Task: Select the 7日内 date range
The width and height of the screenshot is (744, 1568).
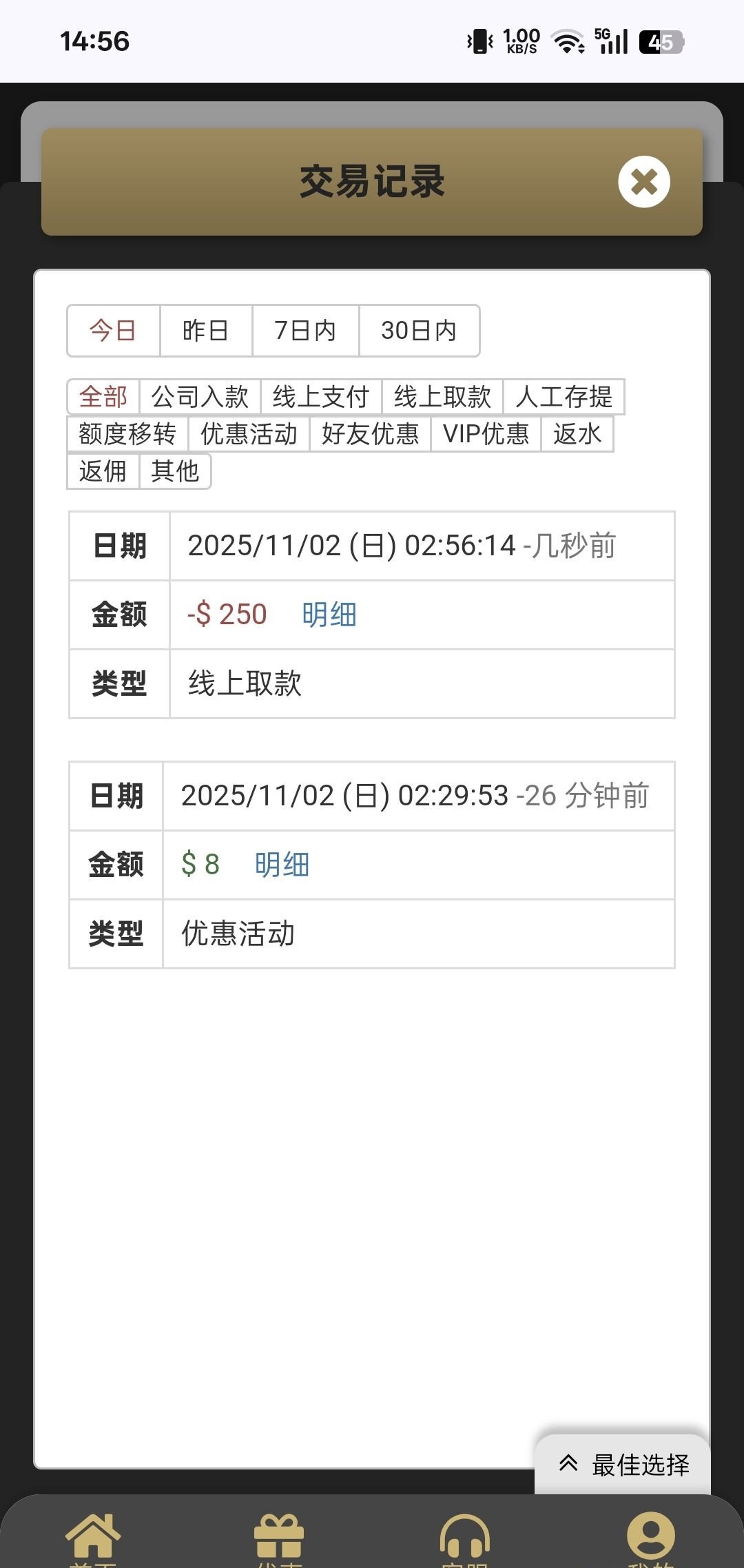Action: [x=305, y=331]
